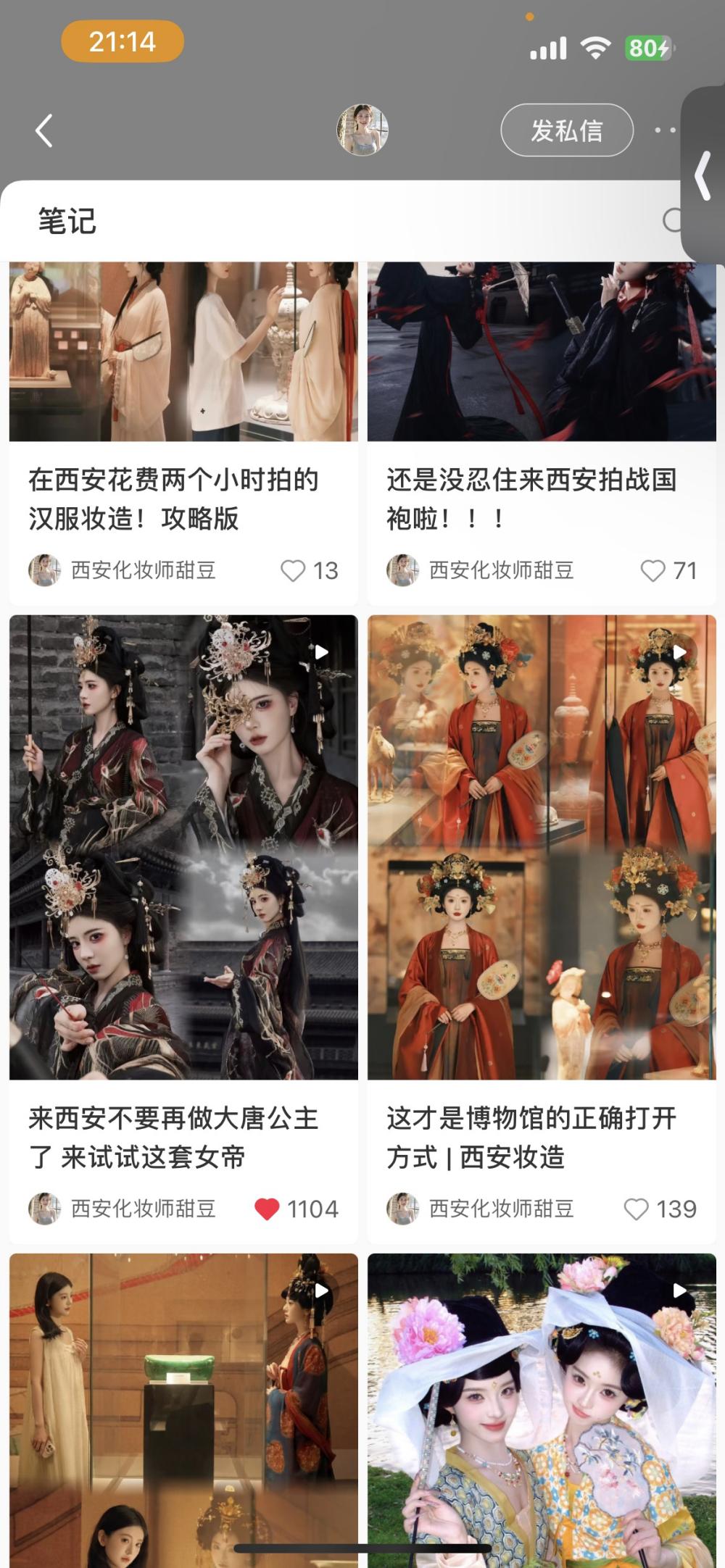Open the note 这才是博物馆的正确打开方式
The height and width of the screenshot is (1568, 725).
click(541, 846)
